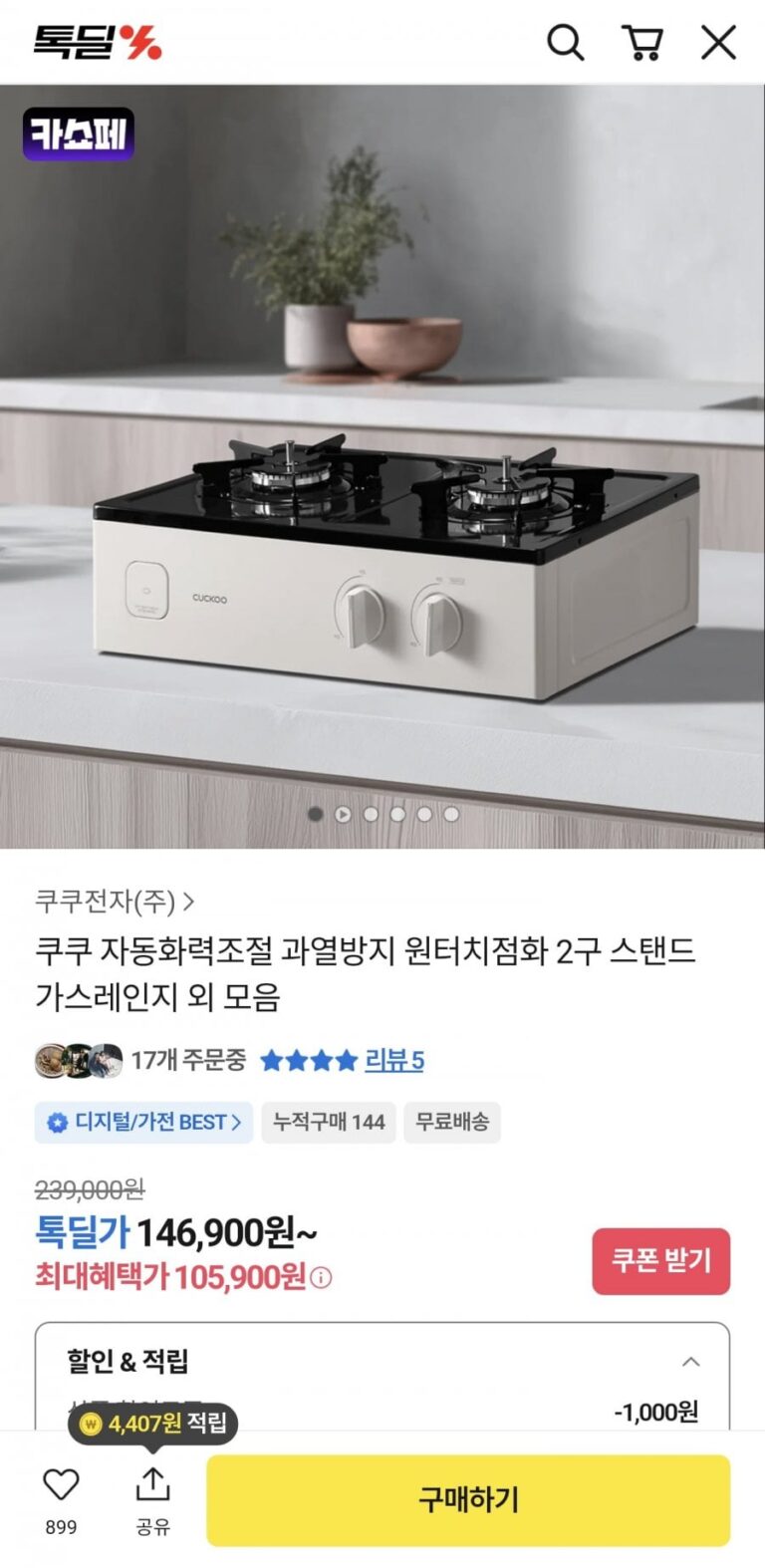Open the 리뷰 5 reviews link
The image size is (765, 1568).
point(394,1060)
